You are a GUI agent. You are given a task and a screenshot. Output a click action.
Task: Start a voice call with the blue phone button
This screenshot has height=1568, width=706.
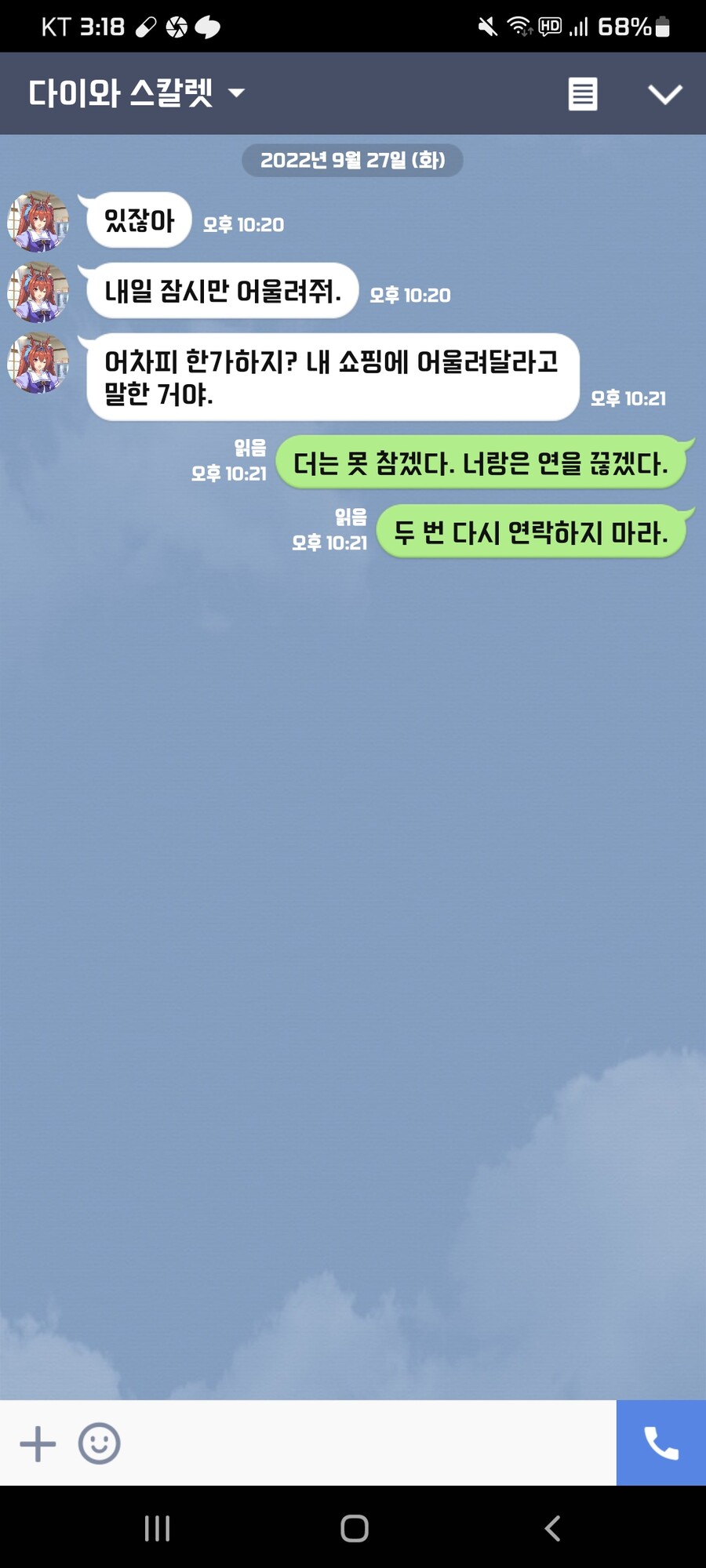(x=661, y=1443)
